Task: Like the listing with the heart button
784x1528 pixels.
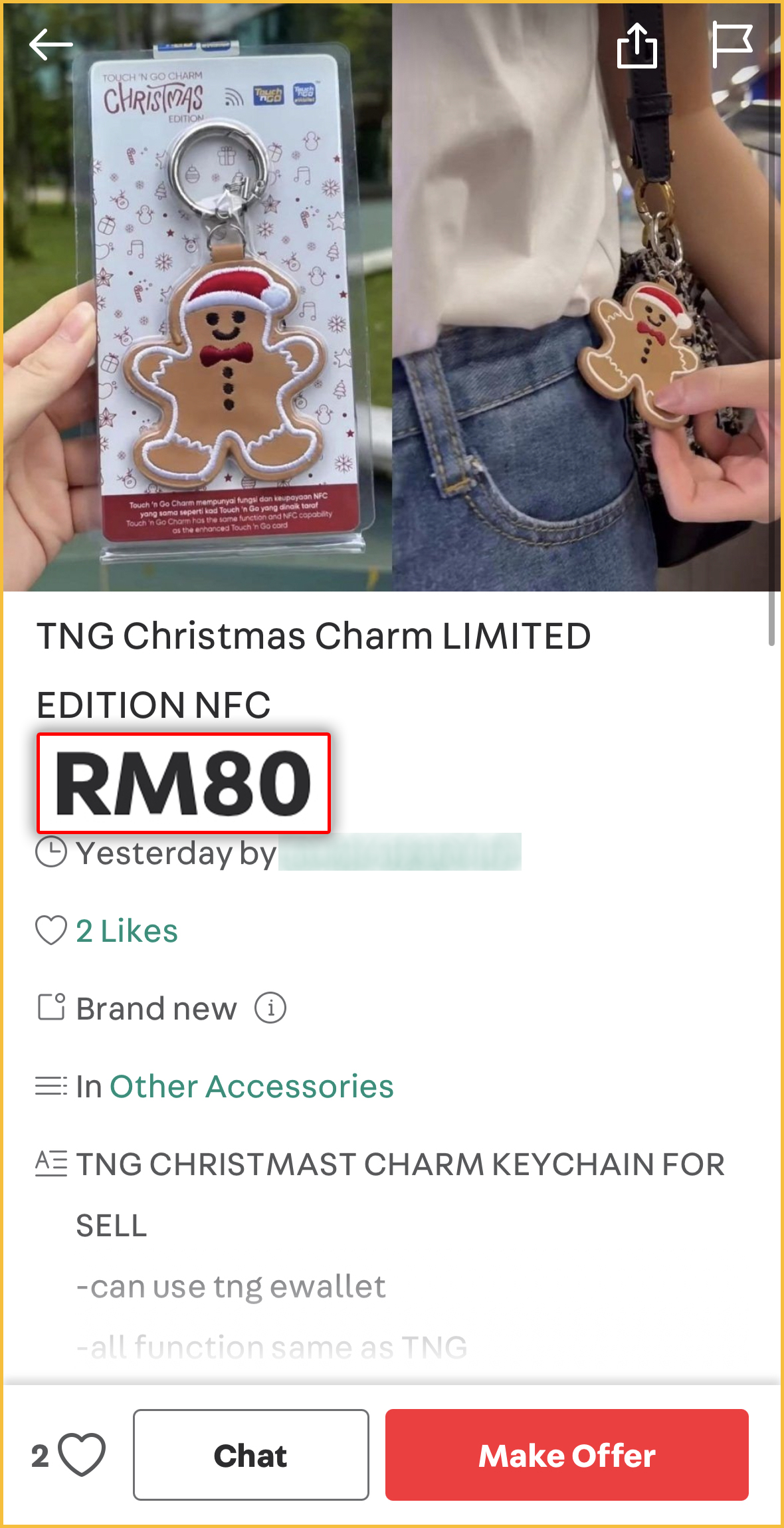Action: click(81, 1455)
